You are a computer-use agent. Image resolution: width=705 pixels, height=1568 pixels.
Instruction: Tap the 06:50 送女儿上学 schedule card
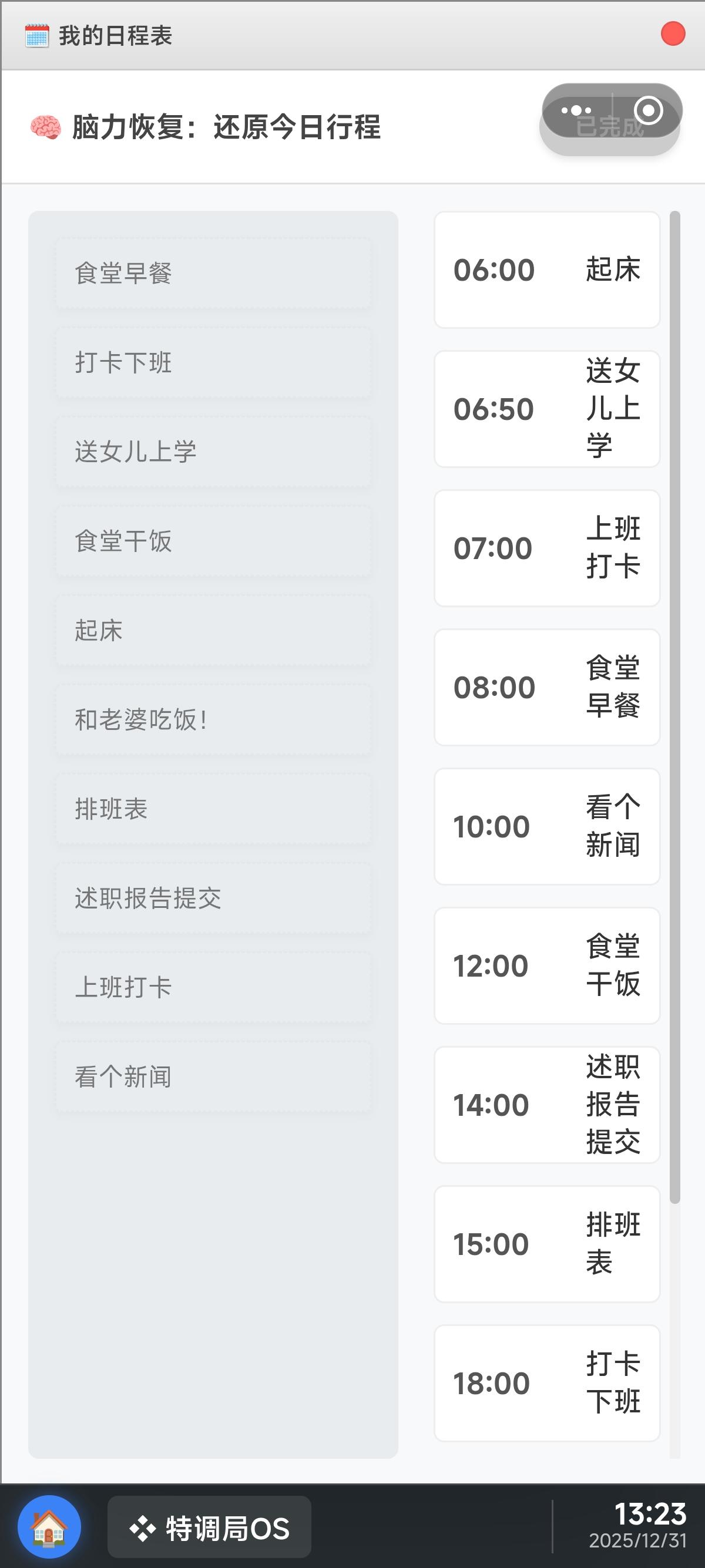pos(547,409)
